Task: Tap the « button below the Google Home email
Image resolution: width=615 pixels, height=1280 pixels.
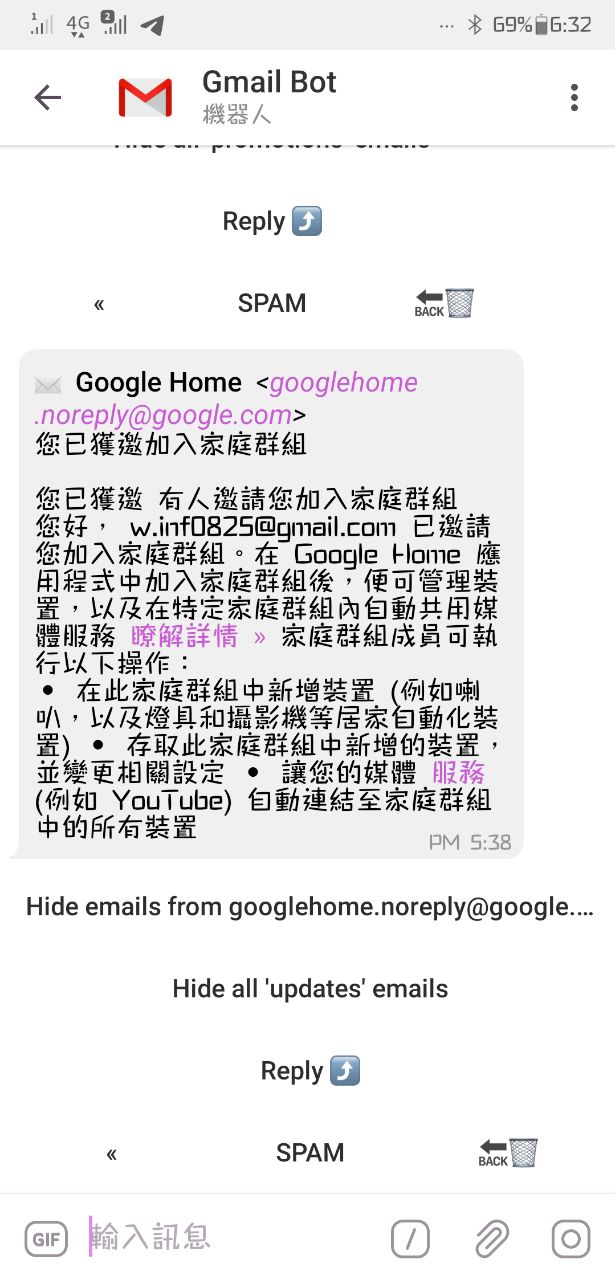Action: pyautogui.click(x=111, y=1153)
